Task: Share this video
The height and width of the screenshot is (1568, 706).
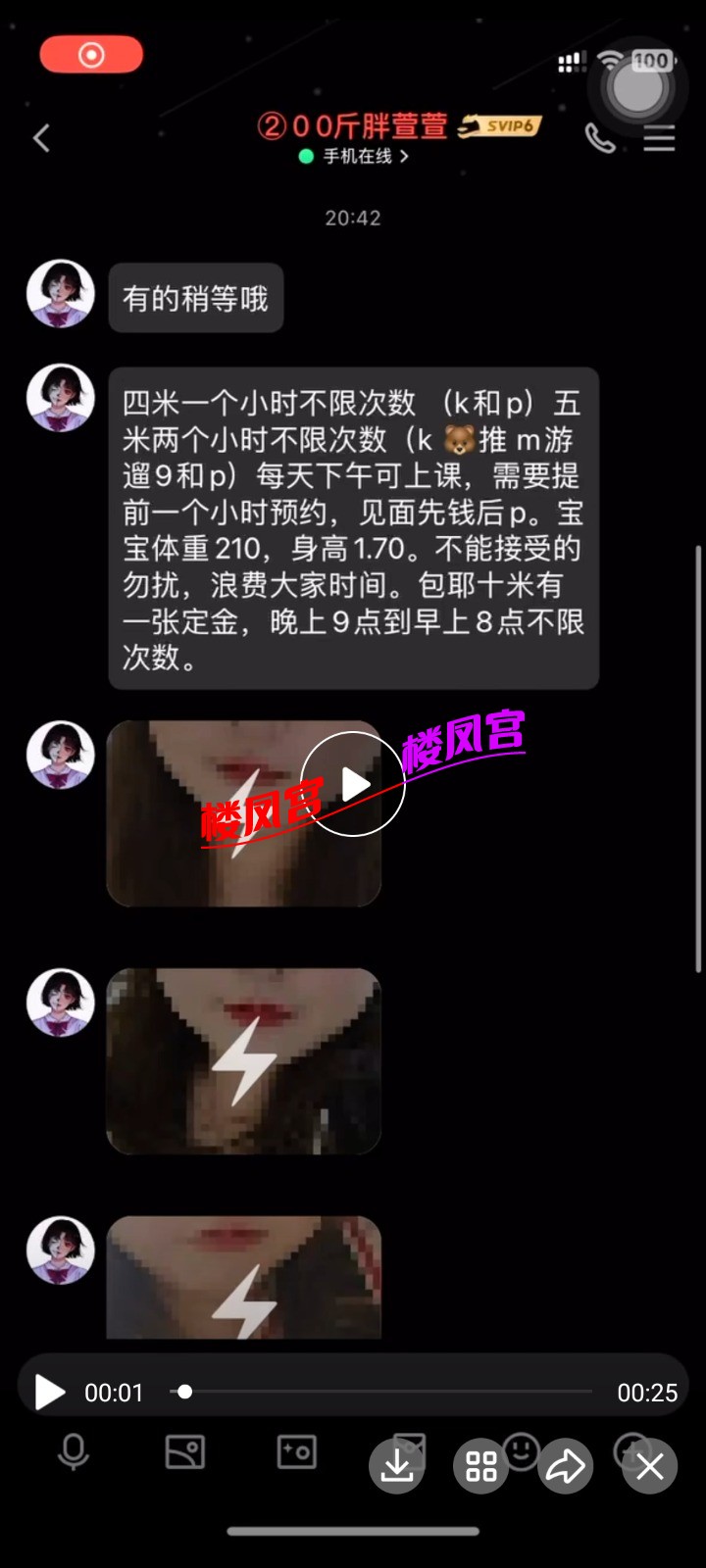Action: [566, 1466]
